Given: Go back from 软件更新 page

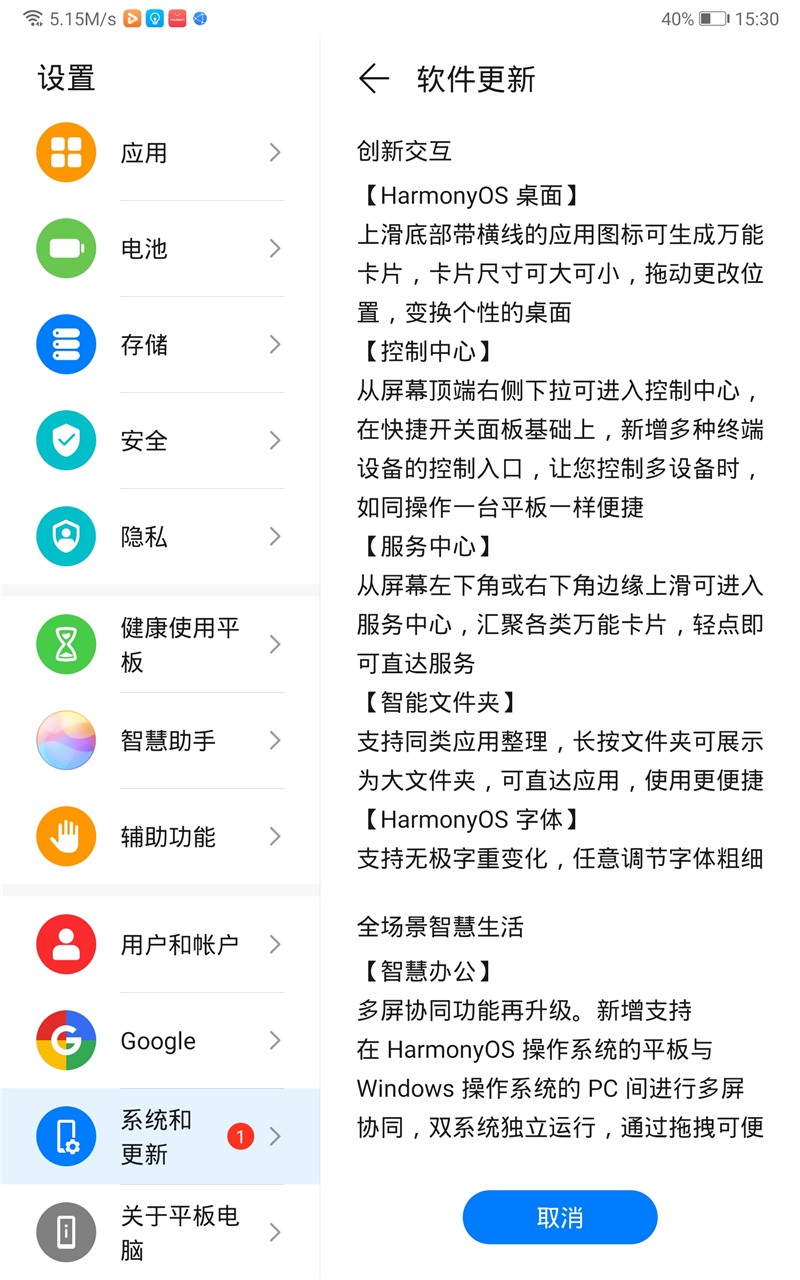Looking at the screenshot, I should click(x=374, y=79).
